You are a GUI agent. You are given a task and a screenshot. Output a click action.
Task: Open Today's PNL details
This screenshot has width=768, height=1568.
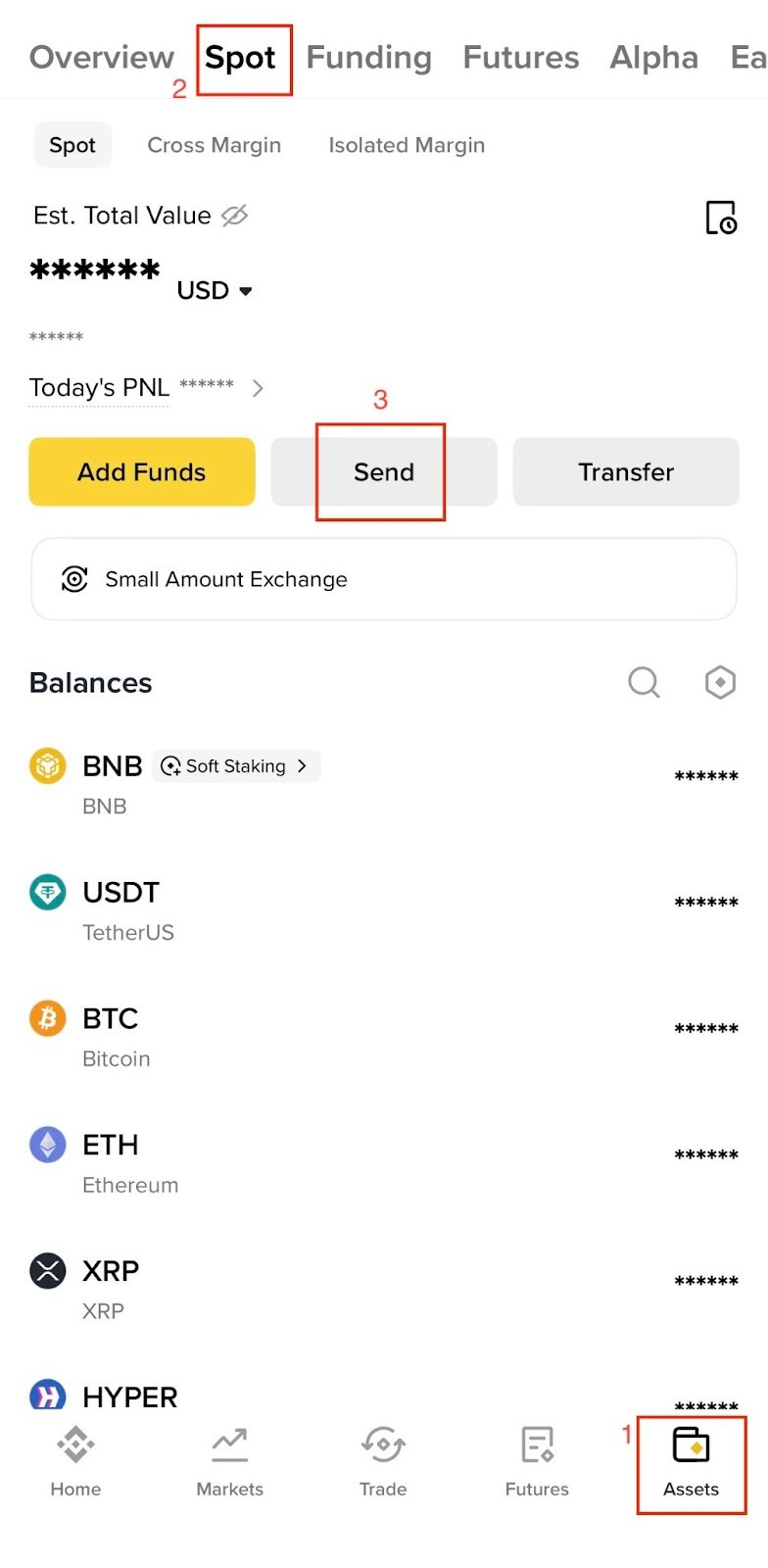point(147,388)
